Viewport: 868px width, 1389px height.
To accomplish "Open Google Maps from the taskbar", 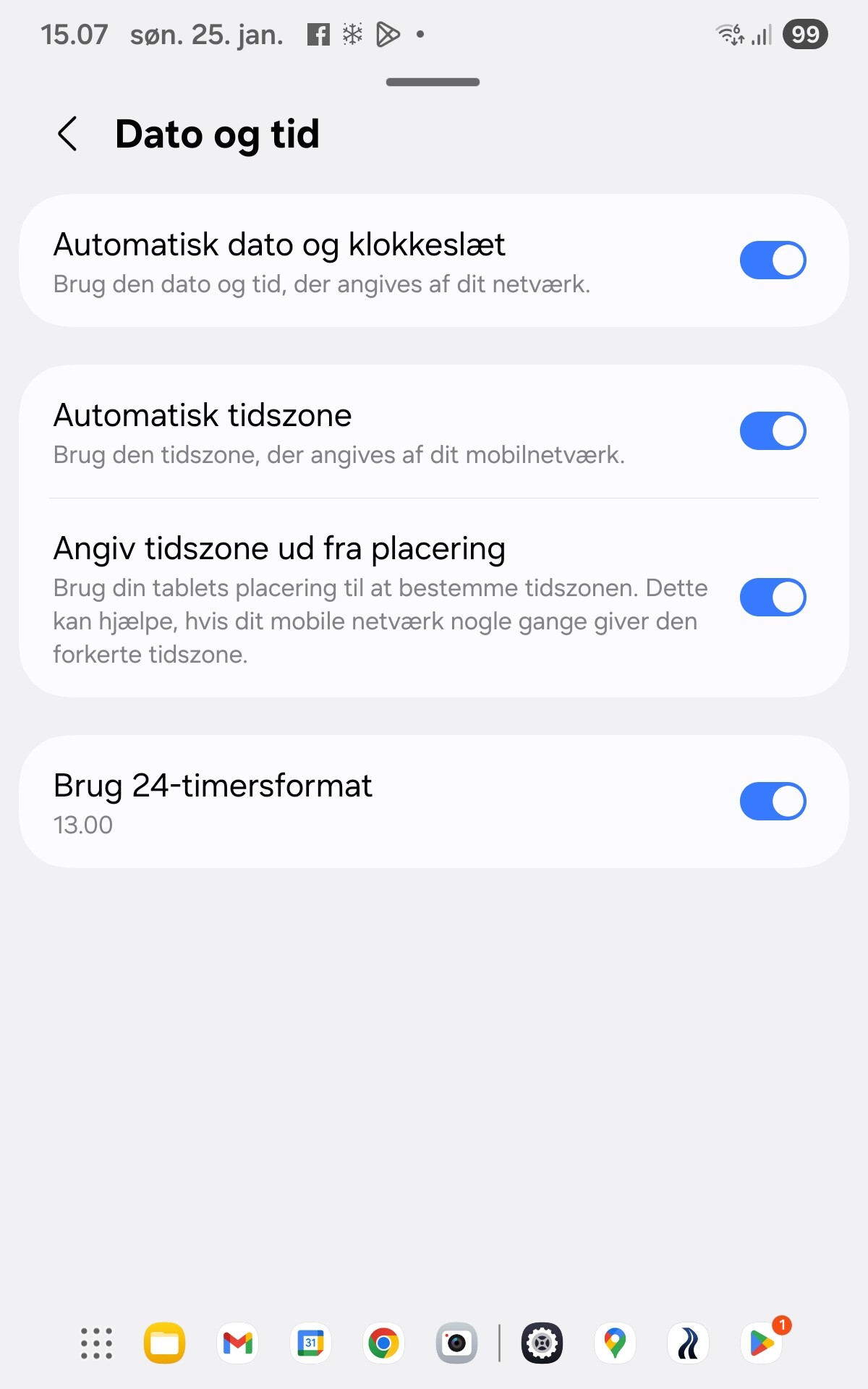I will pyautogui.click(x=615, y=1343).
